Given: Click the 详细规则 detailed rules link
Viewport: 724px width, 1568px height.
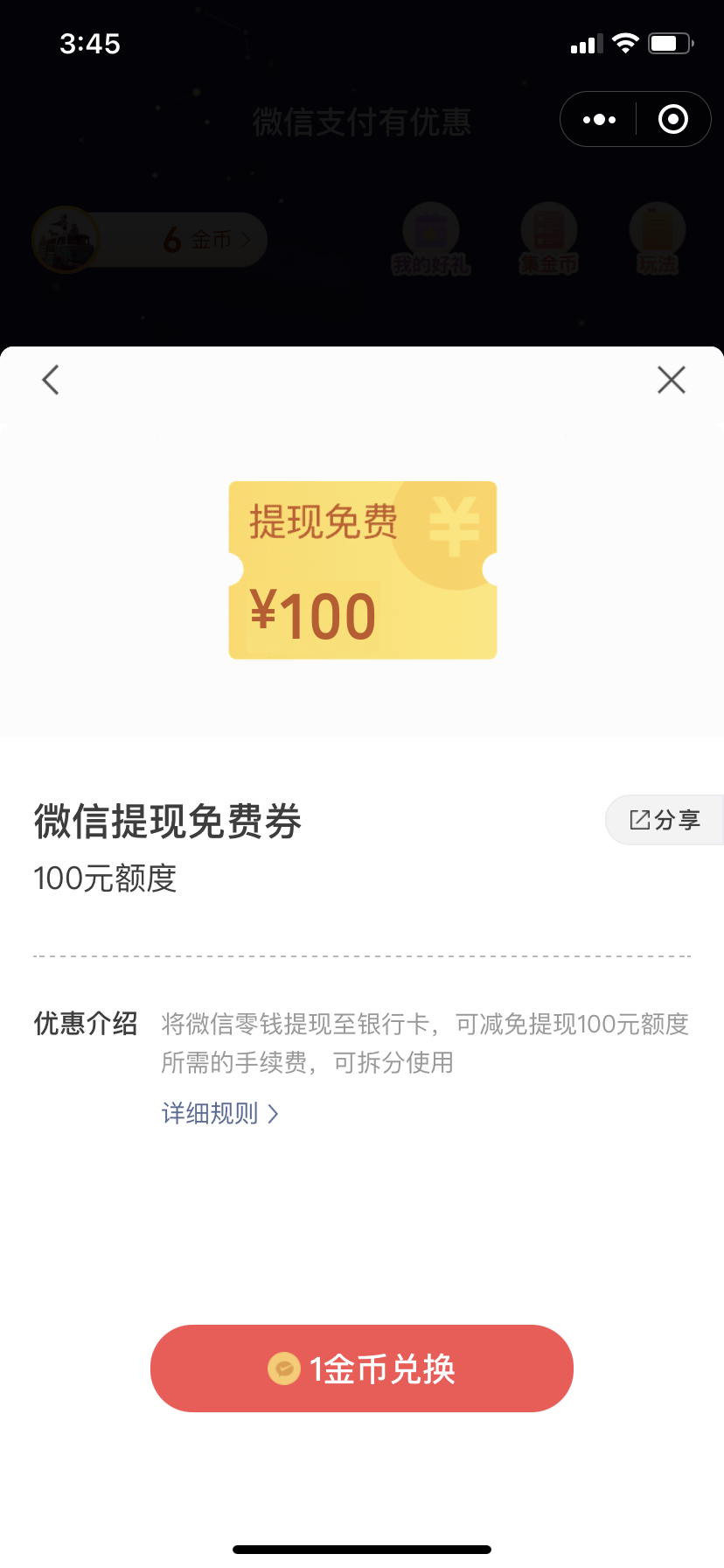Looking at the screenshot, I should pos(208,1113).
